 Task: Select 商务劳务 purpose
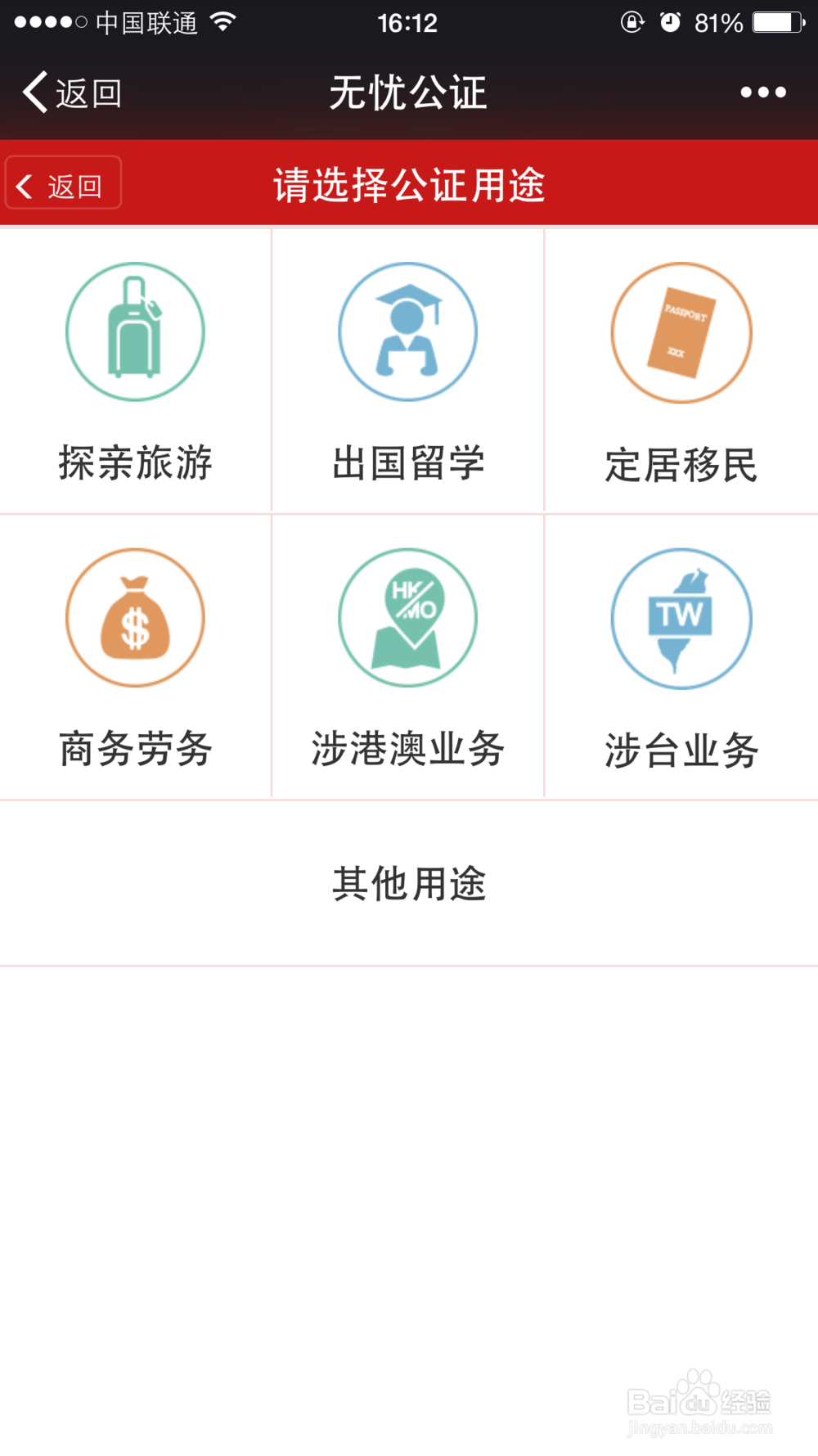tap(135, 657)
